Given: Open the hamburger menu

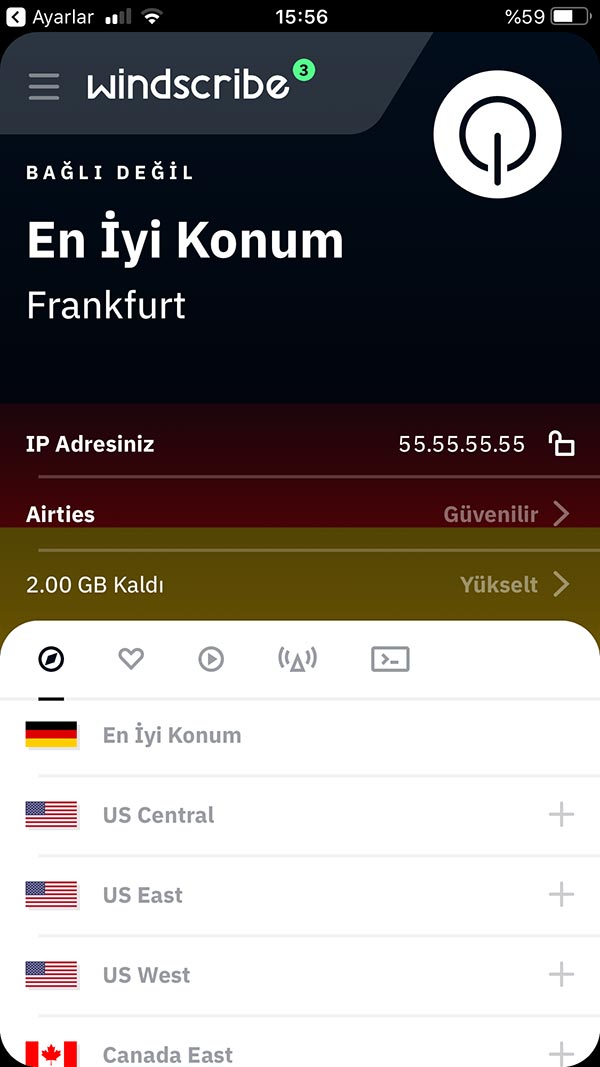Looking at the screenshot, I should click(x=44, y=86).
